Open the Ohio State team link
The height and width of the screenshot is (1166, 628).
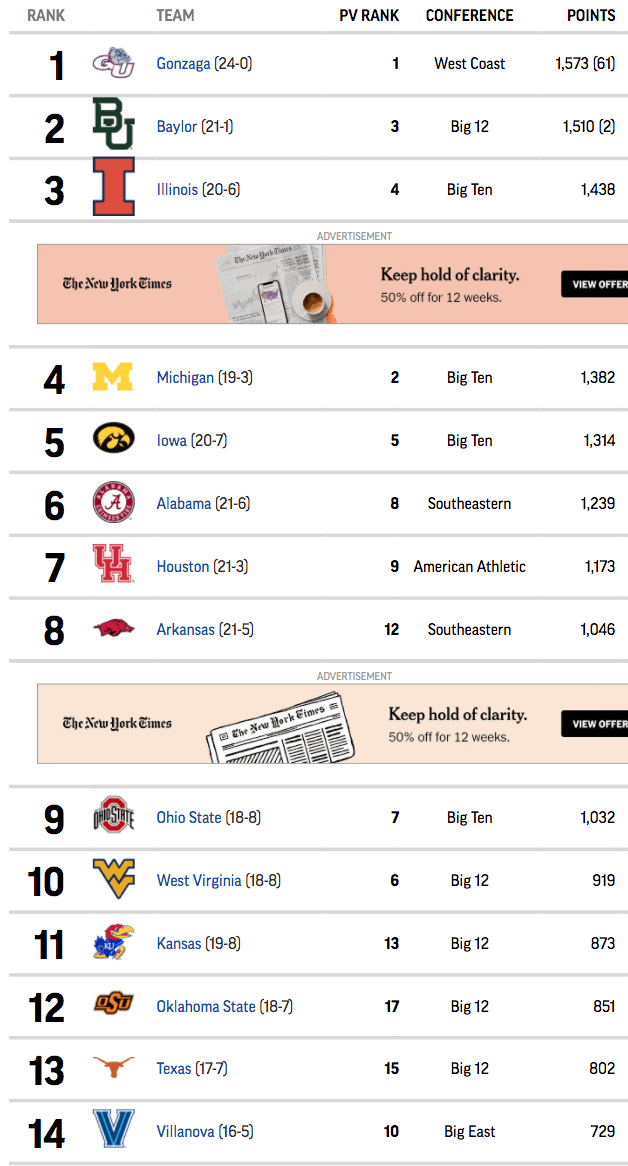[x=189, y=817]
